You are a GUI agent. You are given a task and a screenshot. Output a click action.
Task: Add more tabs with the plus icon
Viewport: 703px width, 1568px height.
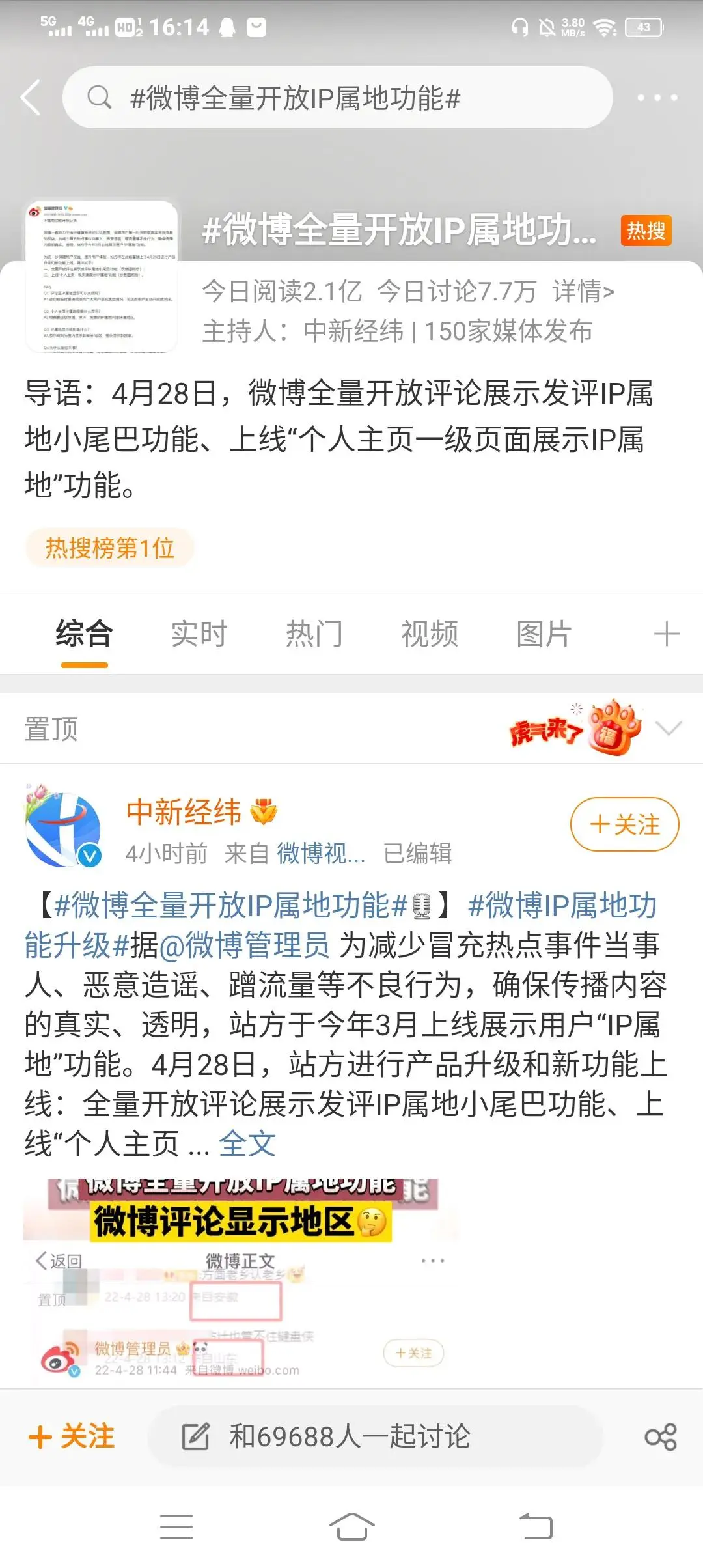[666, 634]
